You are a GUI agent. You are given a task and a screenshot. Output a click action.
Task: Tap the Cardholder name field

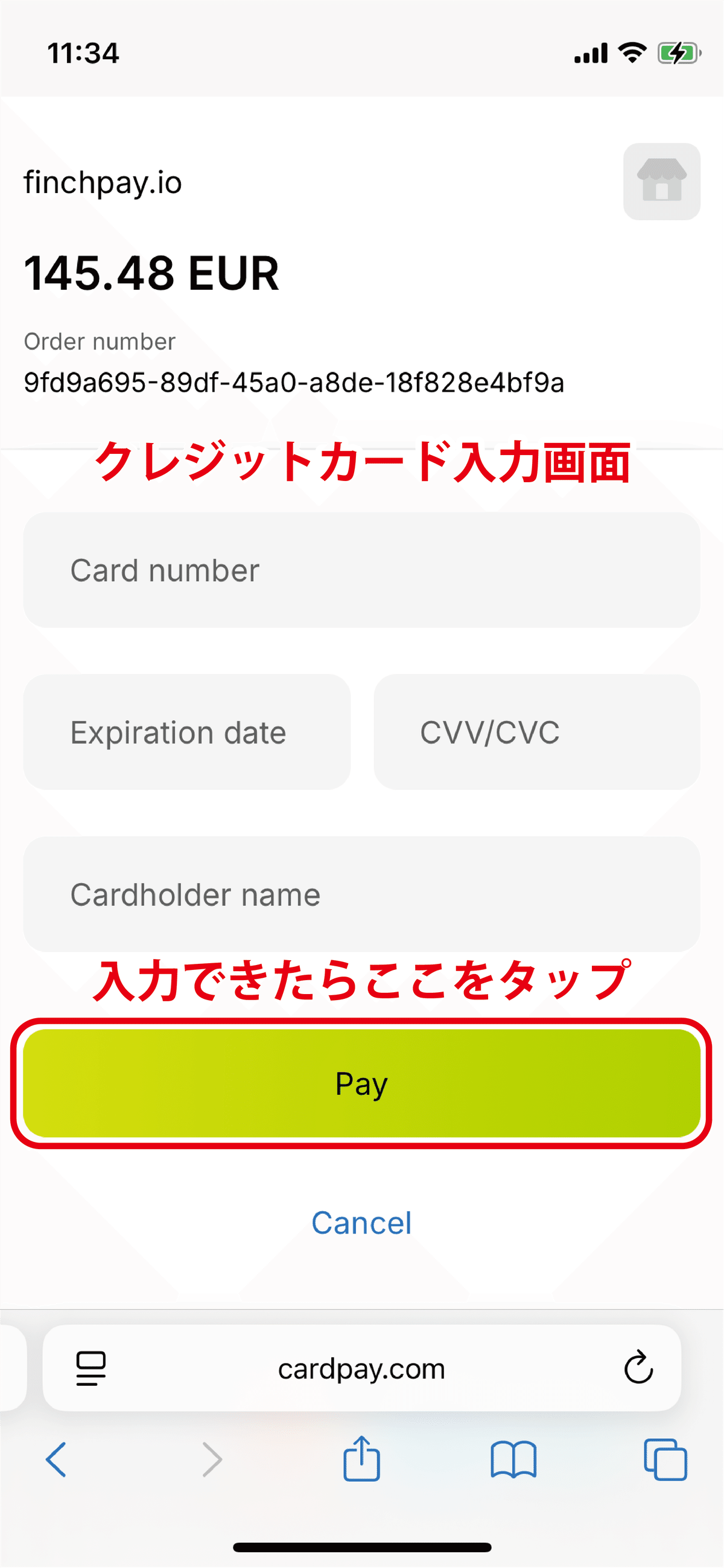click(x=361, y=894)
